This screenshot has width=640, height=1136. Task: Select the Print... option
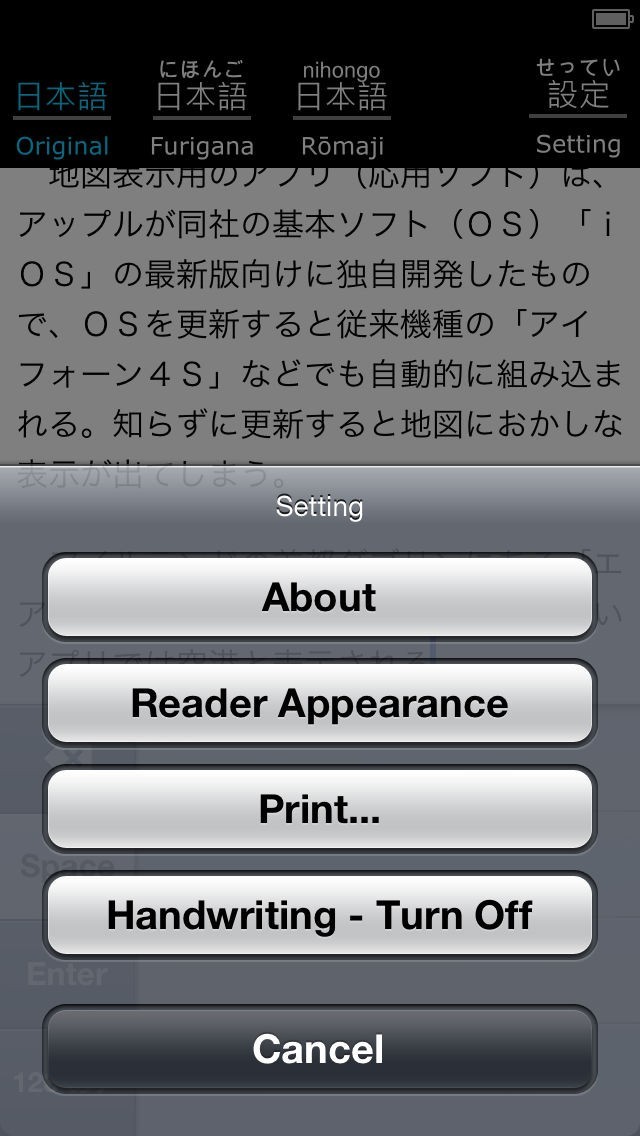point(320,809)
